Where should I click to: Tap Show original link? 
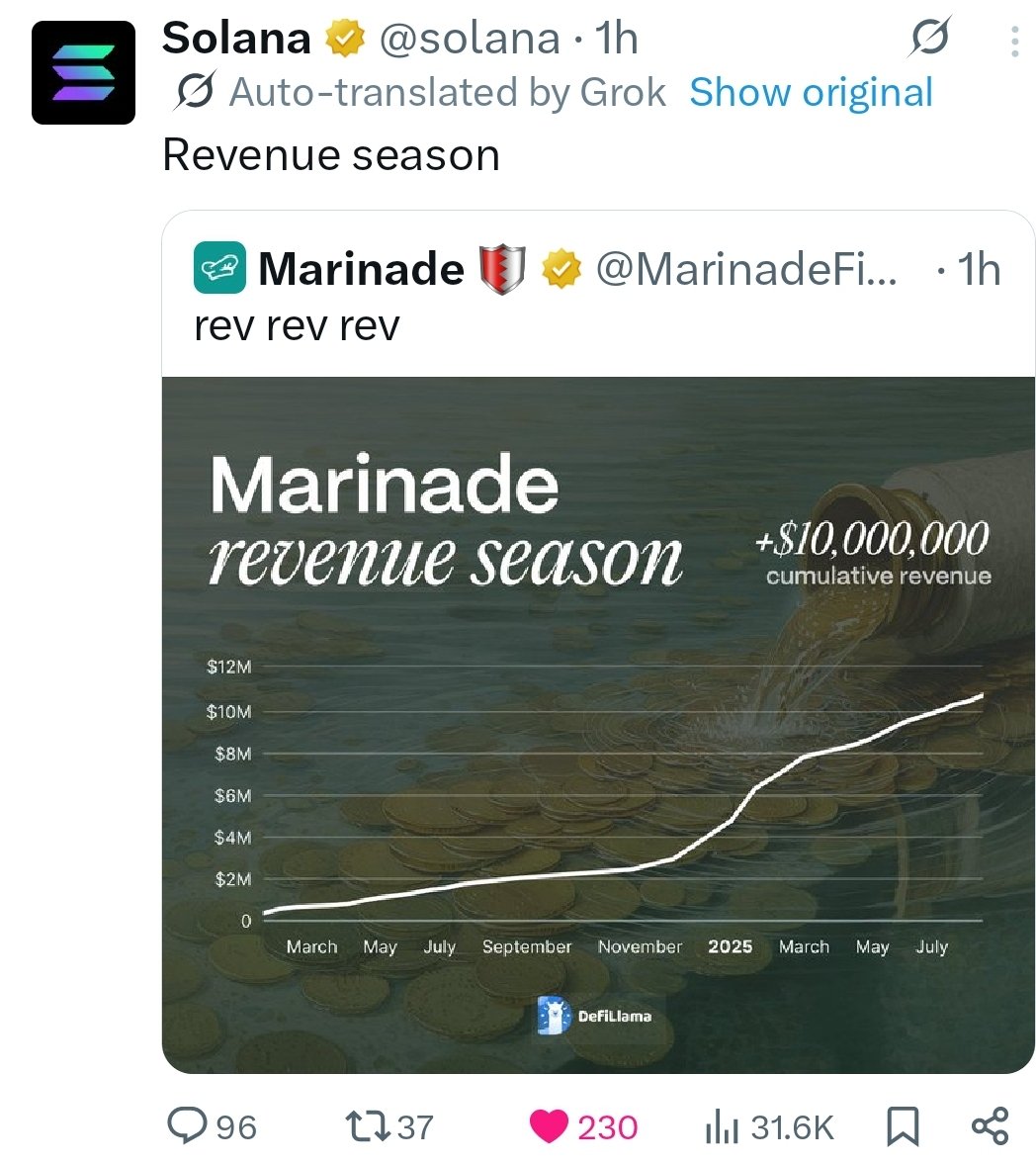tap(811, 93)
